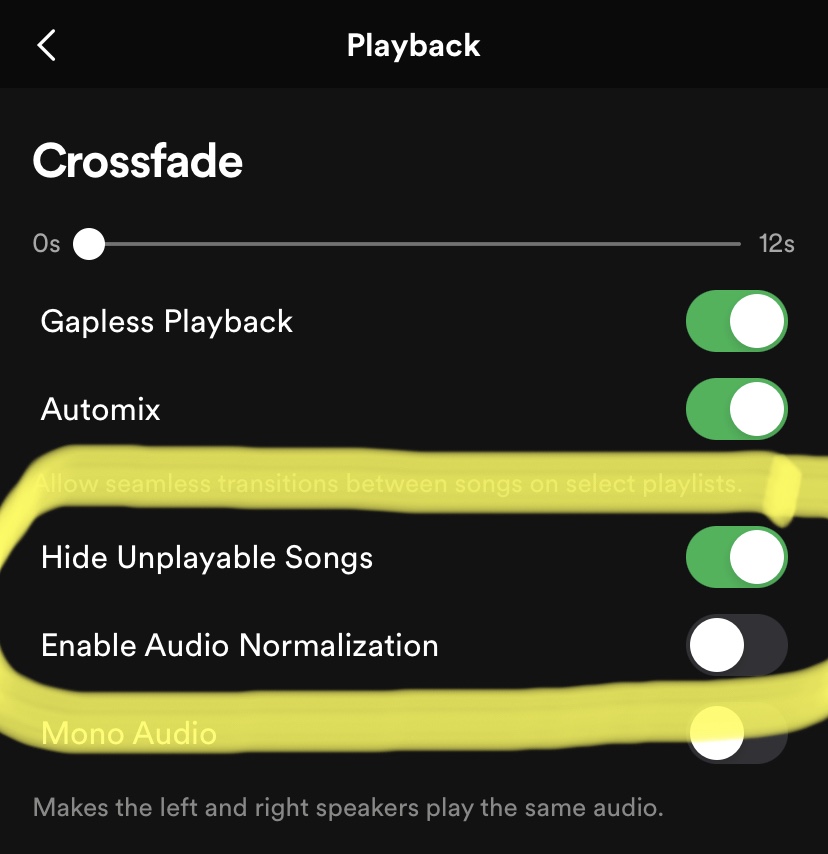Go back from Playback settings
The height and width of the screenshot is (854, 828).
point(46,46)
